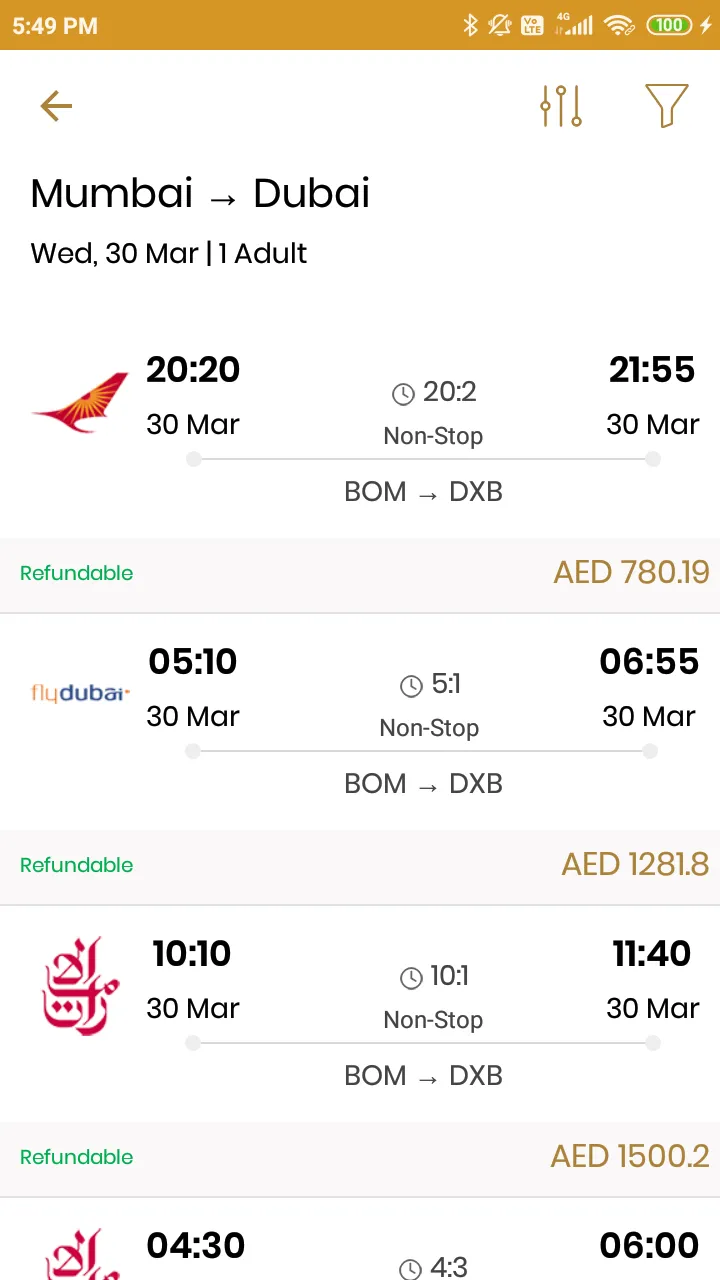Pick the 10:10 flight for AED 1500.2
This screenshot has height=1280, width=720.
(x=360, y=1051)
